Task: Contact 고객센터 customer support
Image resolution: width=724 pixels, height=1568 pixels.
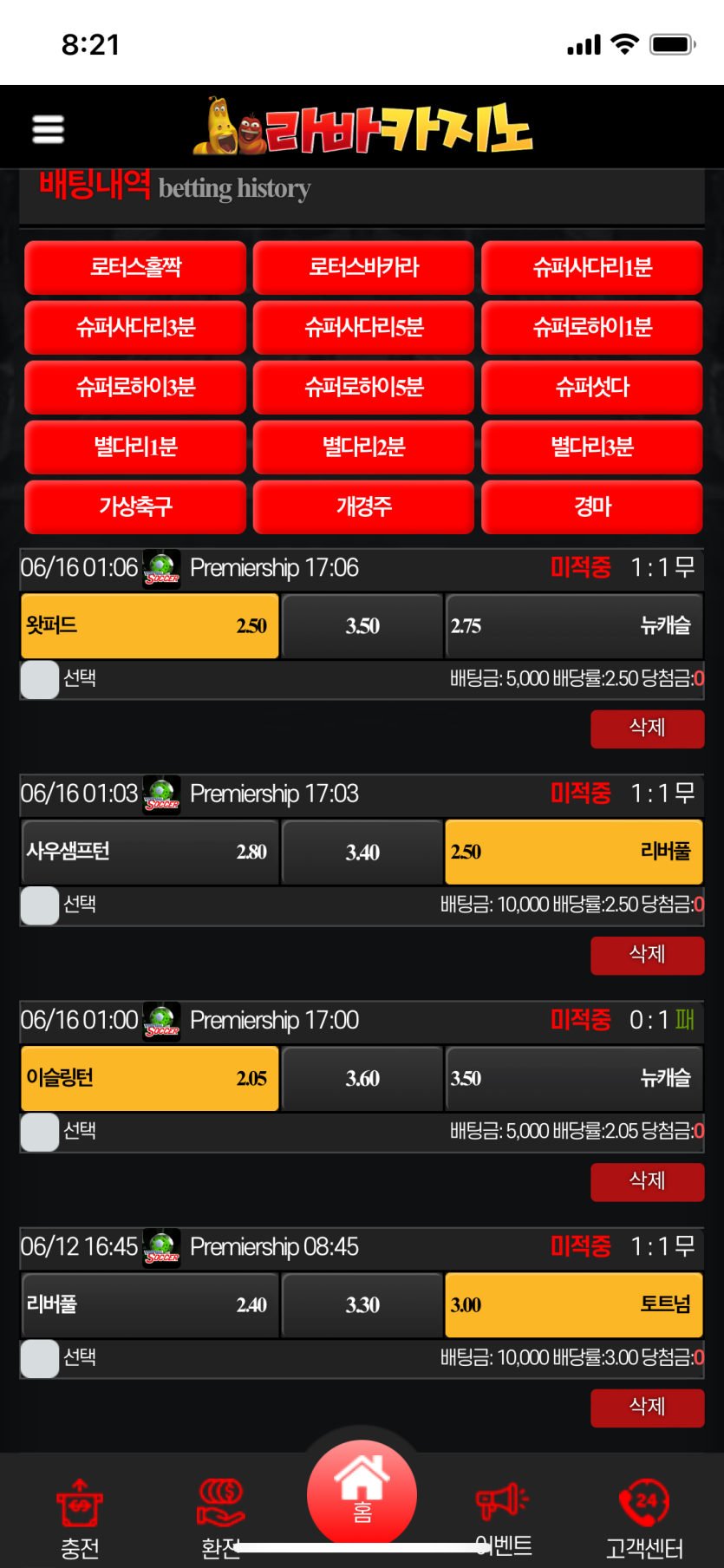Action: (x=644, y=1518)
